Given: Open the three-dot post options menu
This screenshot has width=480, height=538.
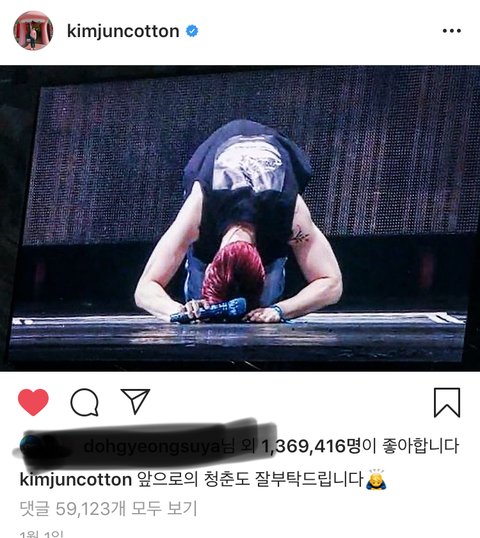Looking at the screenshot, I should (452, 31).
